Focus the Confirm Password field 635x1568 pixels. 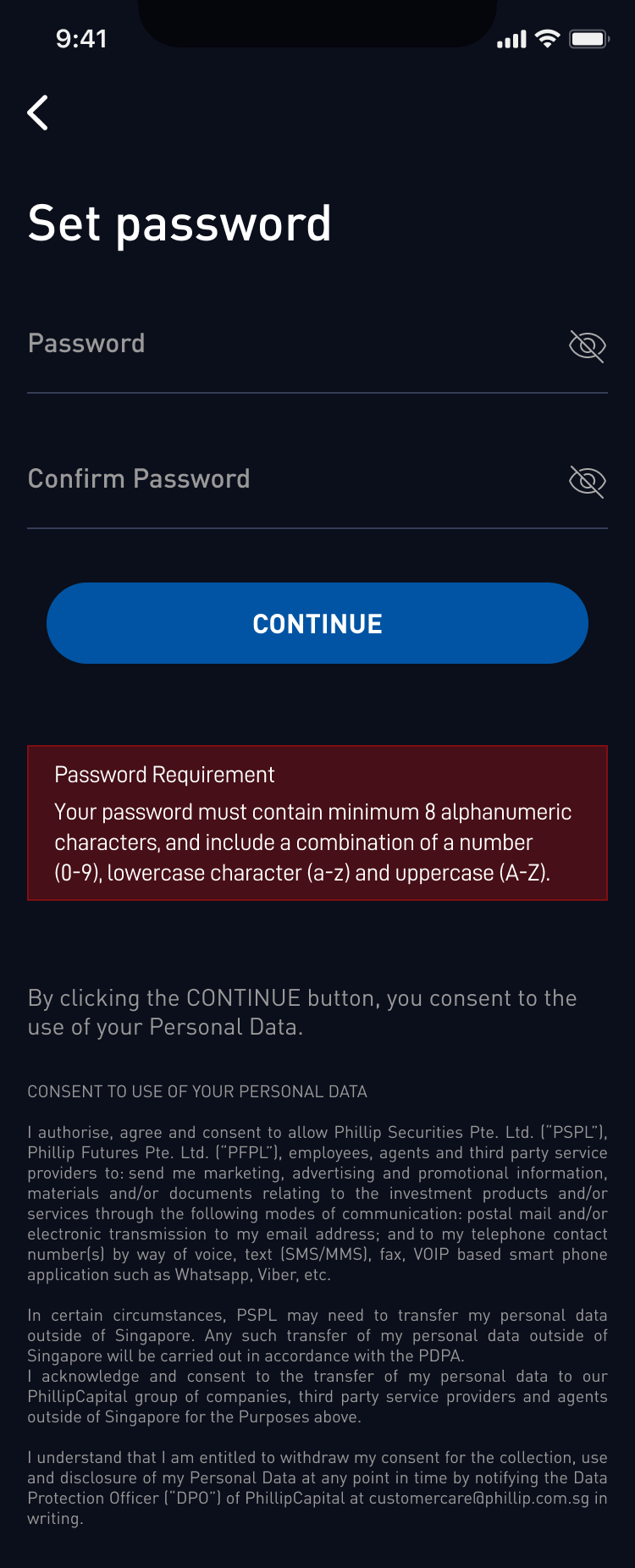[x=279, y=480]
